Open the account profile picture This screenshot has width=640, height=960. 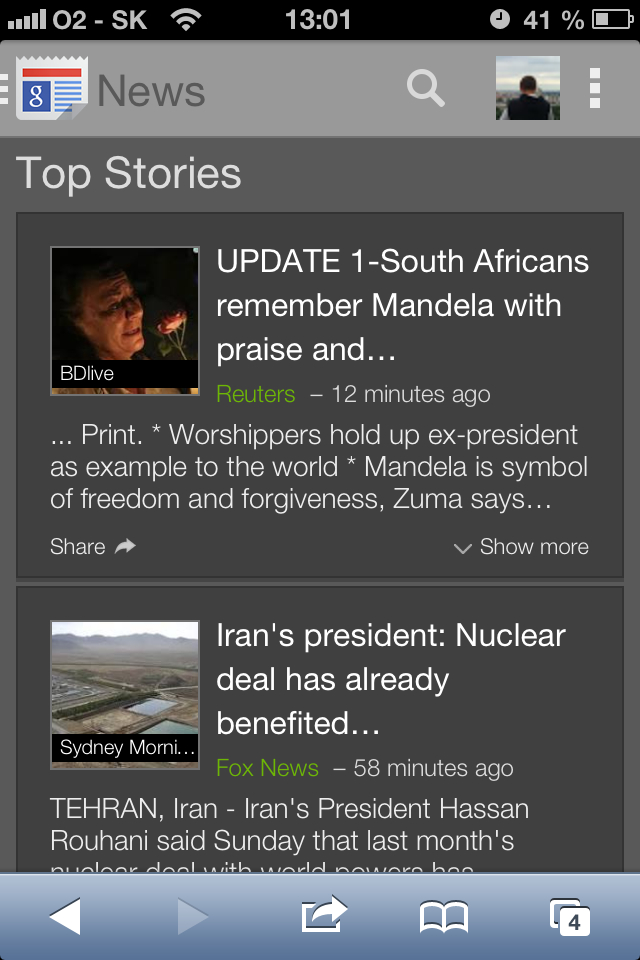click(527, 89)
